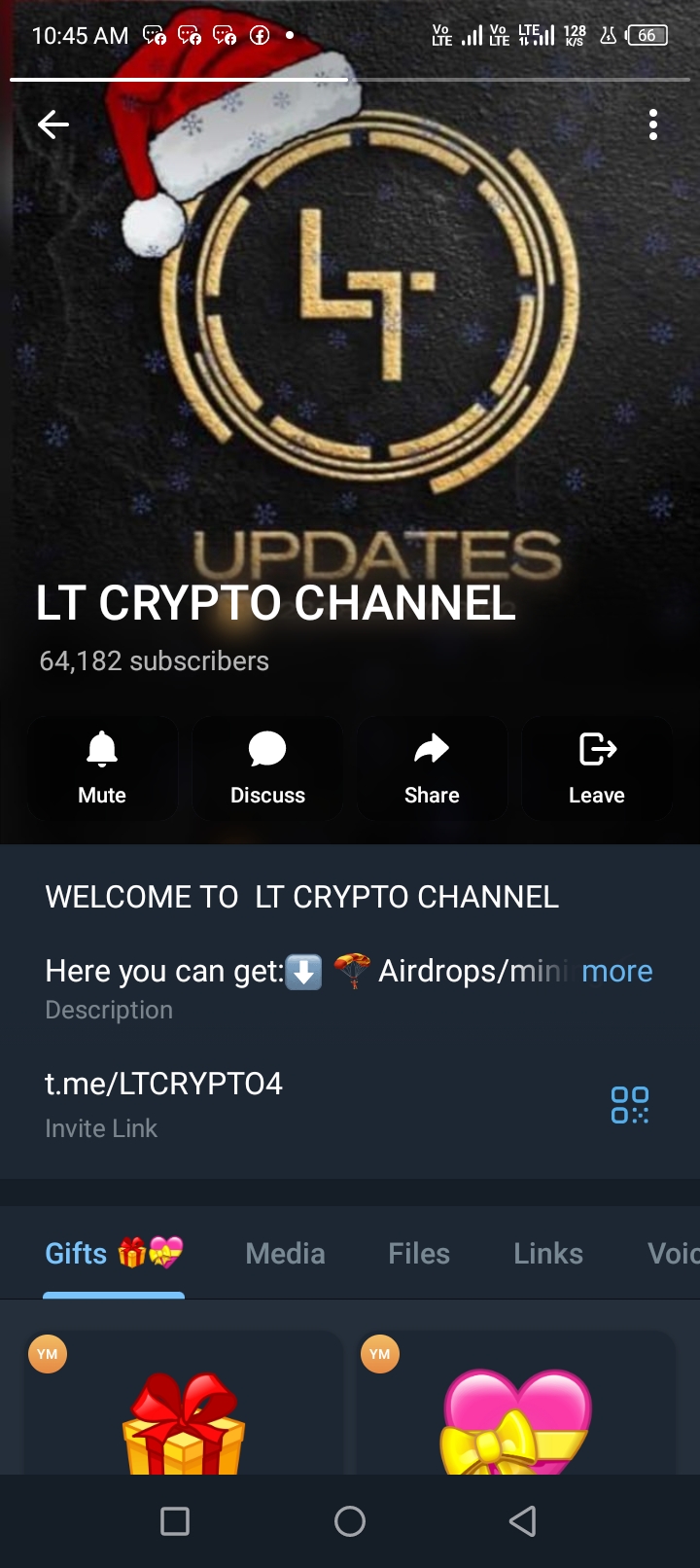Open the three-dot overflow menu
This screenshot has height=1568, width=700.
pyautogui.click(x=653, y=125)
